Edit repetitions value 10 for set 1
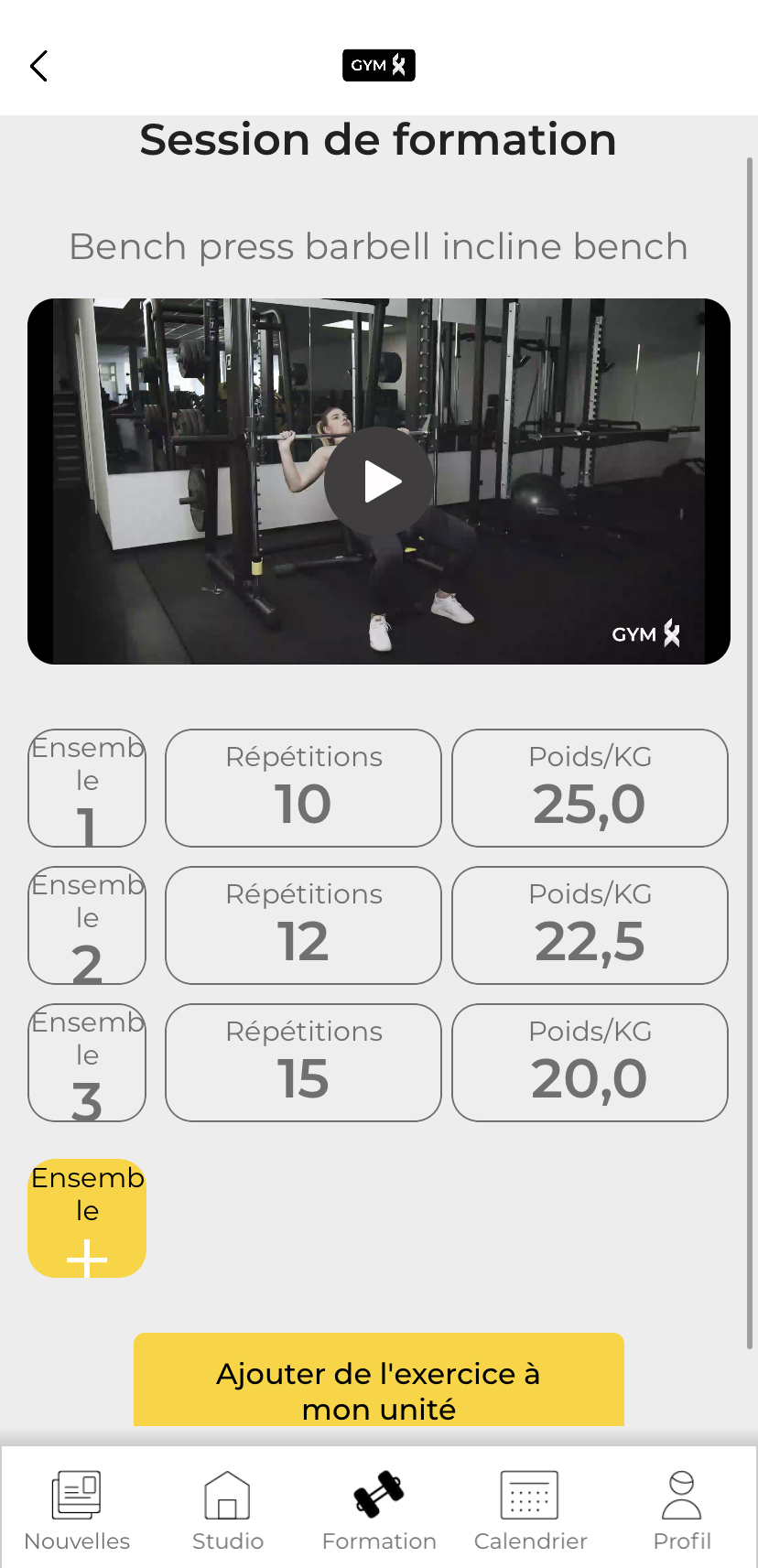This screenshot has width=758, height=1568. (303, 788)
